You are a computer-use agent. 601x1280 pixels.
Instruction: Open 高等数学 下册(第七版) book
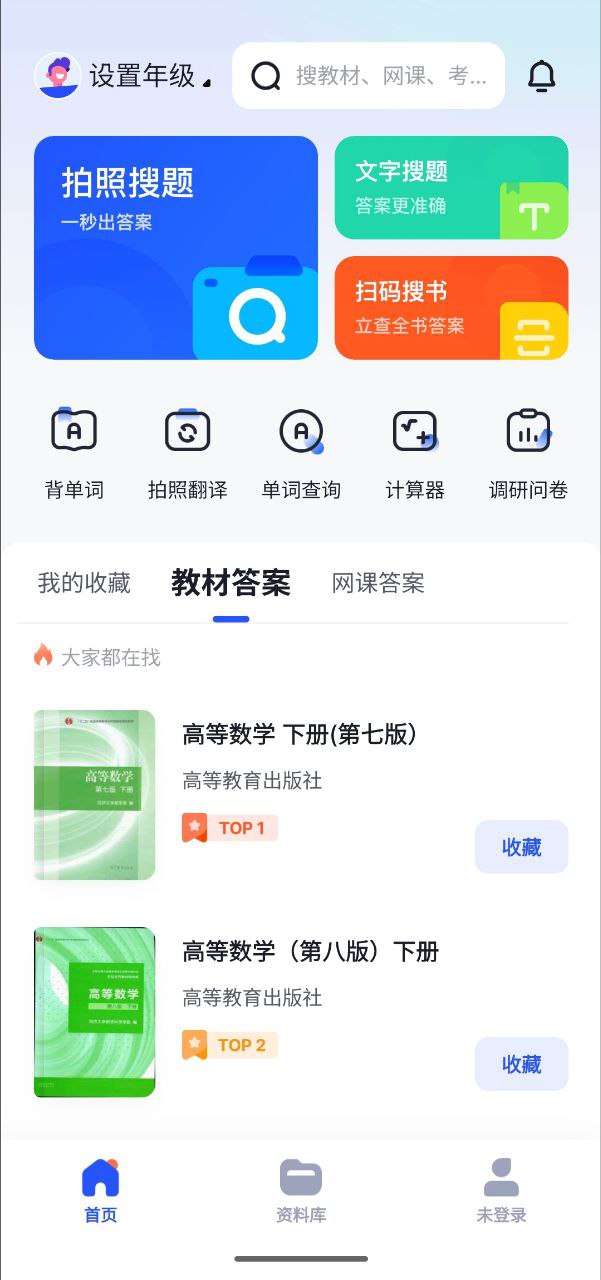click(298, 735)
